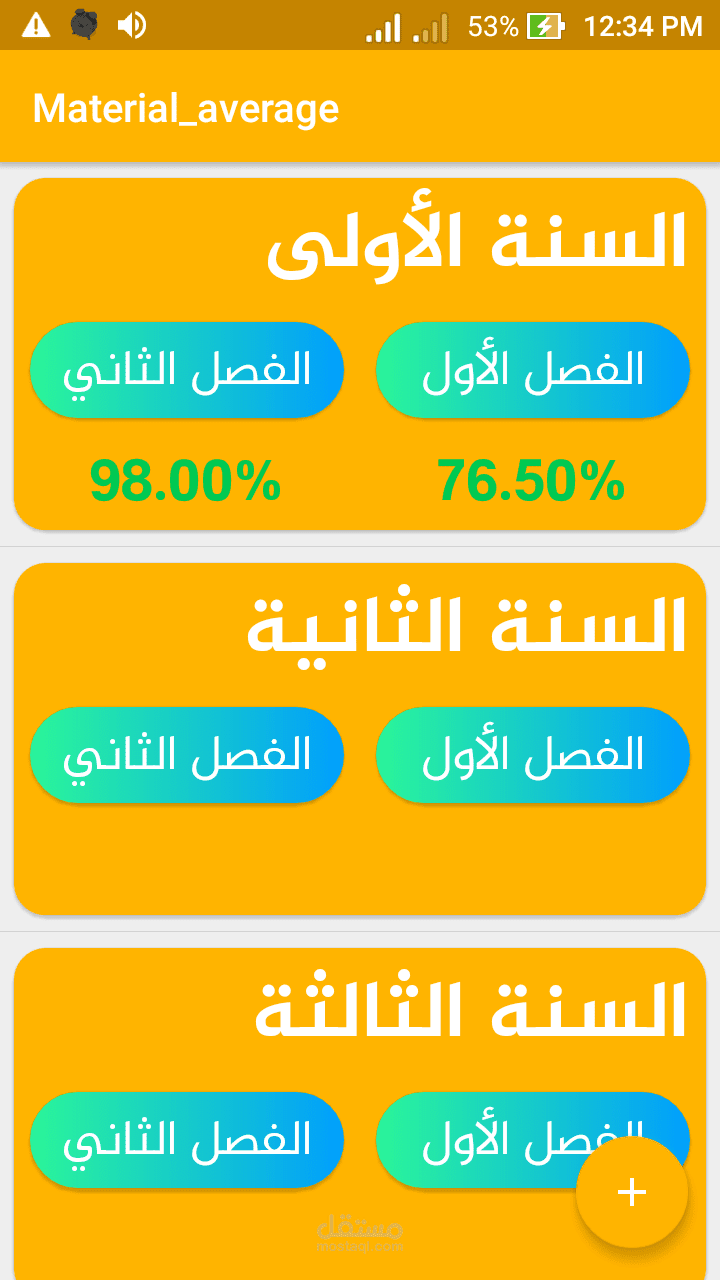
Task: Tap the plus floating action button
Action: 631,1192
